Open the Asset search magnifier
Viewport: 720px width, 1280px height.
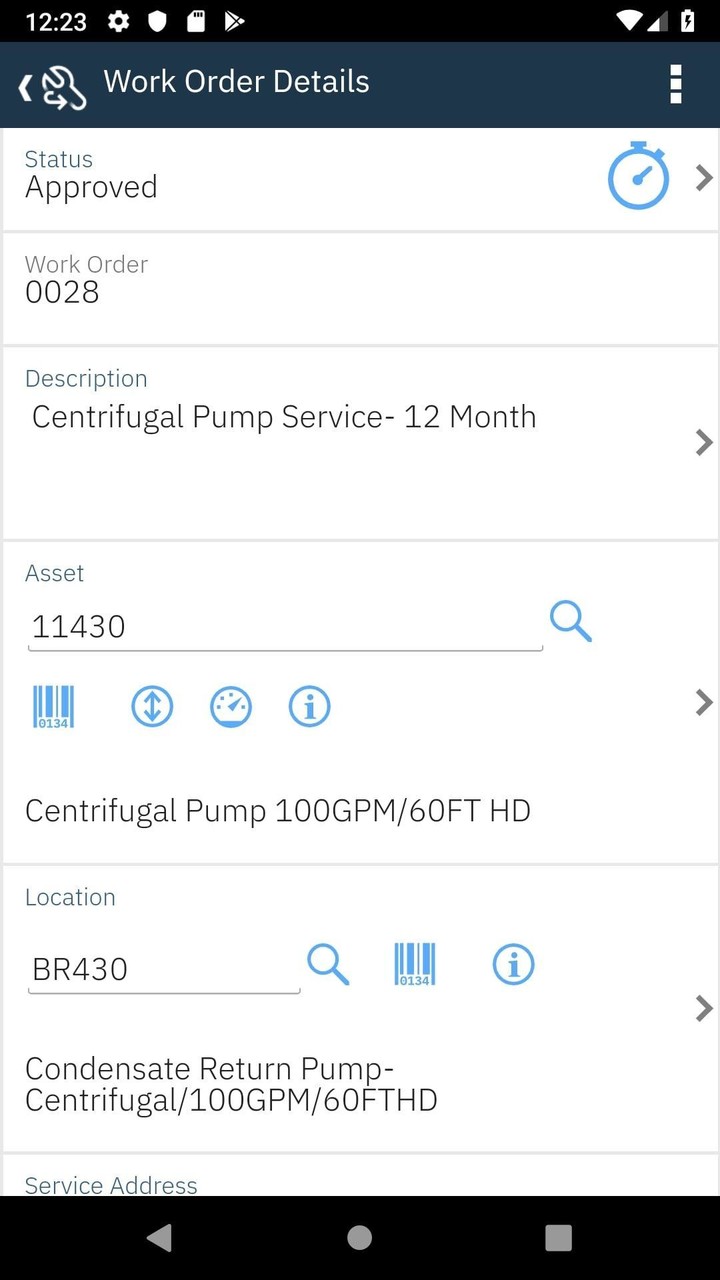570,621
